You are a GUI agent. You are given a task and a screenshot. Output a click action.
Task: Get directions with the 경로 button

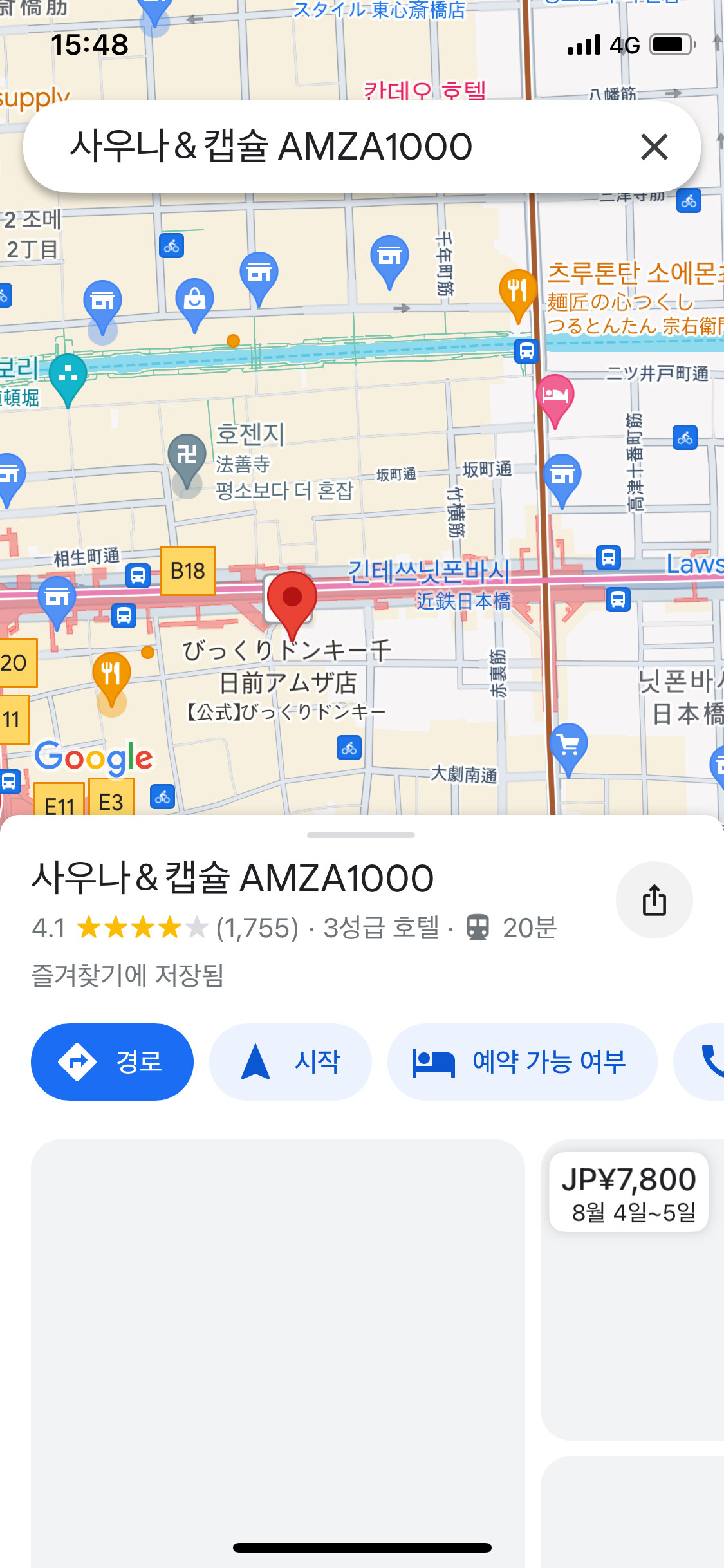point(112,1062)
